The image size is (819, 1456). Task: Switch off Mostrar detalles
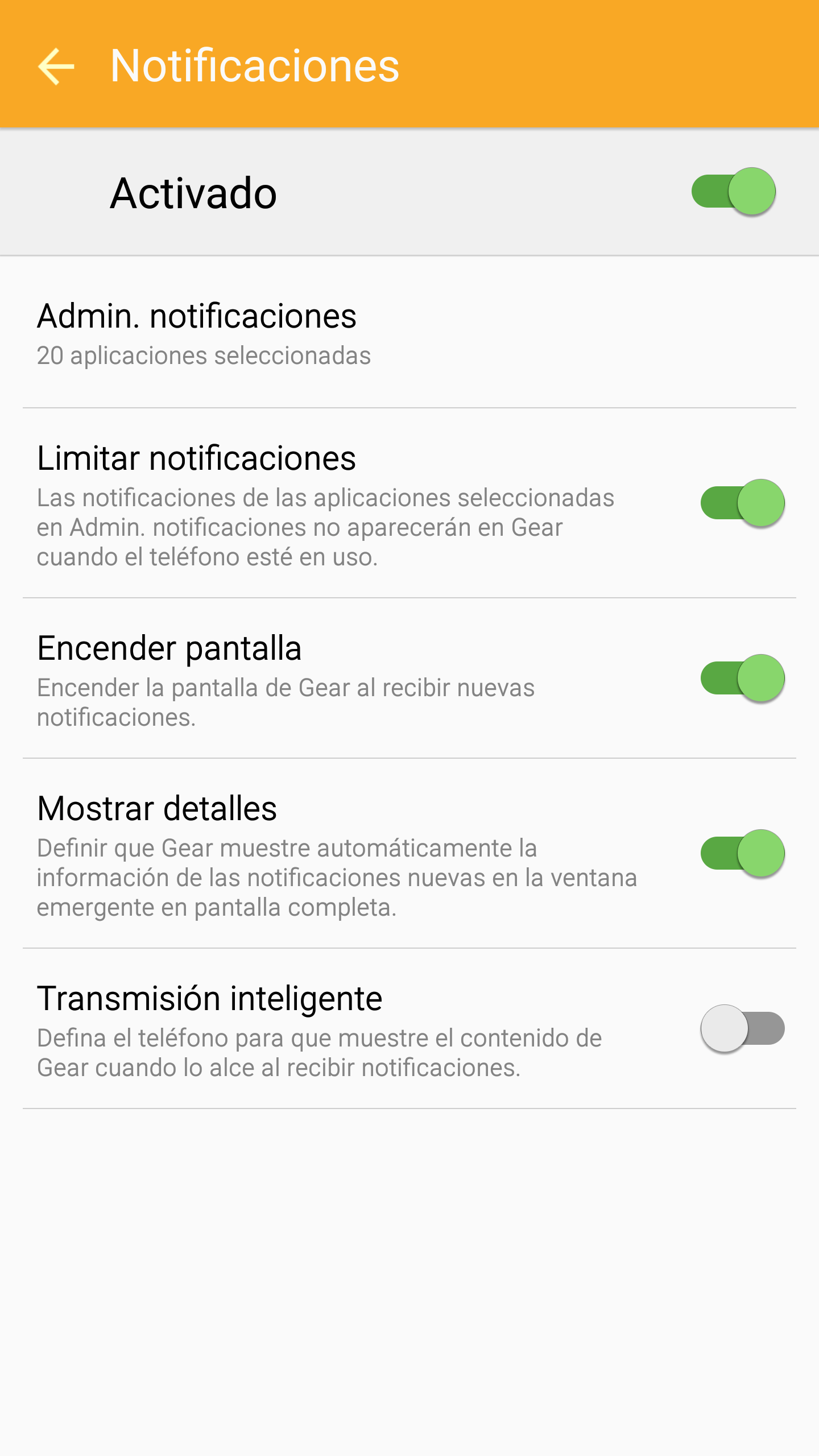pos(742,854)
